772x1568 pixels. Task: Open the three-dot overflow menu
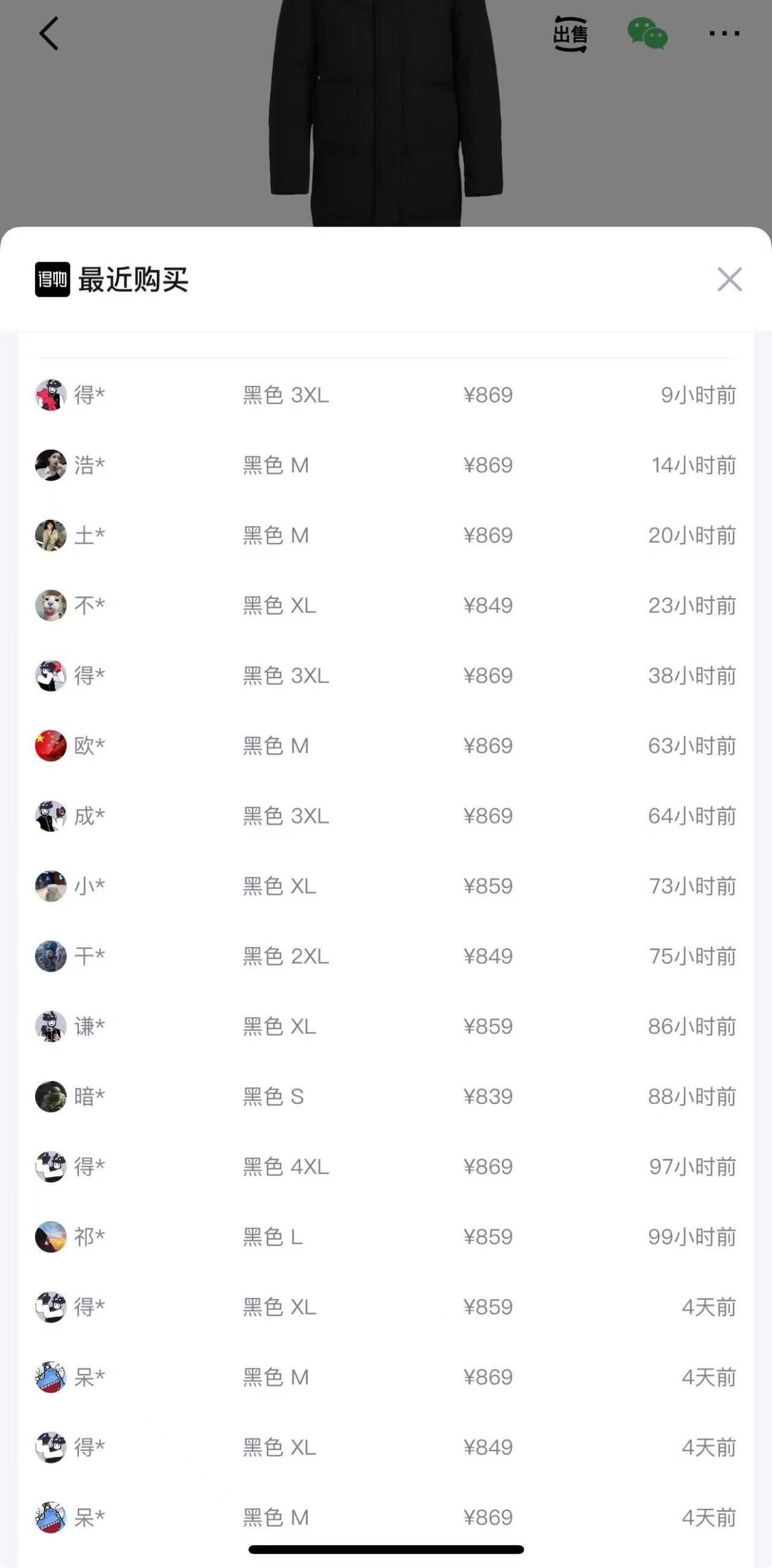point(724,34)
